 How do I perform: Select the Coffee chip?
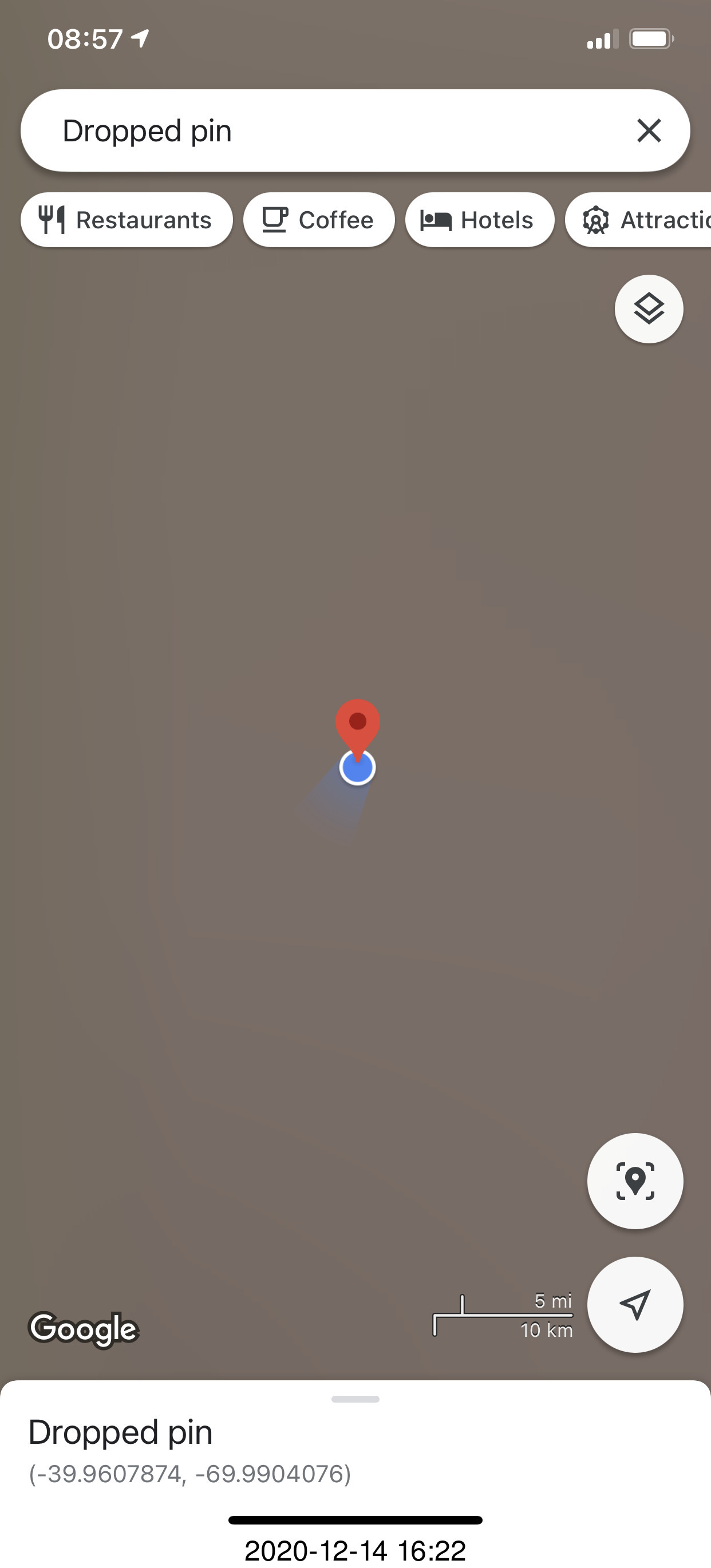click(318, 220)
